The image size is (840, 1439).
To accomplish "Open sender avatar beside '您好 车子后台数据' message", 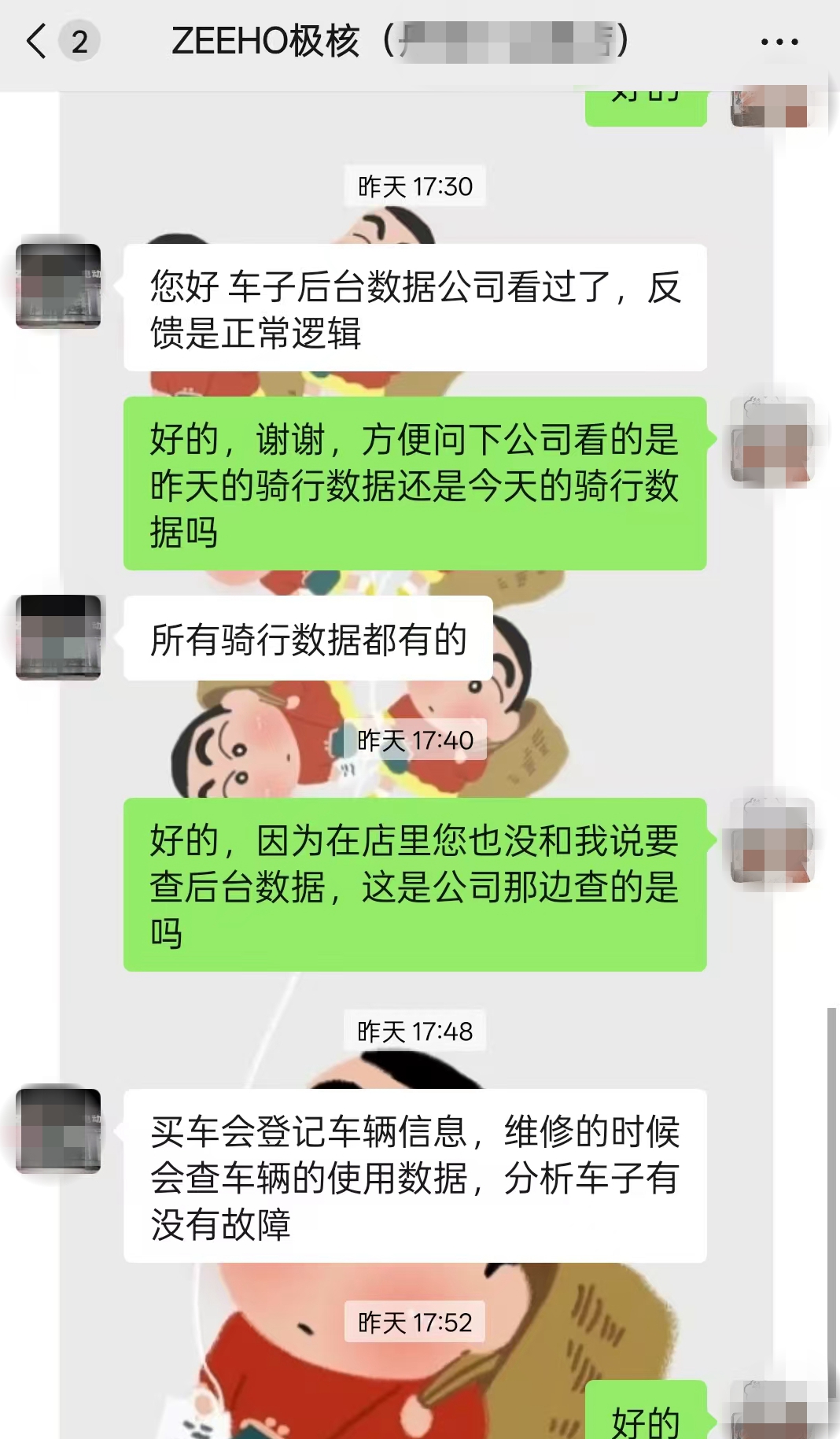I will click(x=58, y=286).
